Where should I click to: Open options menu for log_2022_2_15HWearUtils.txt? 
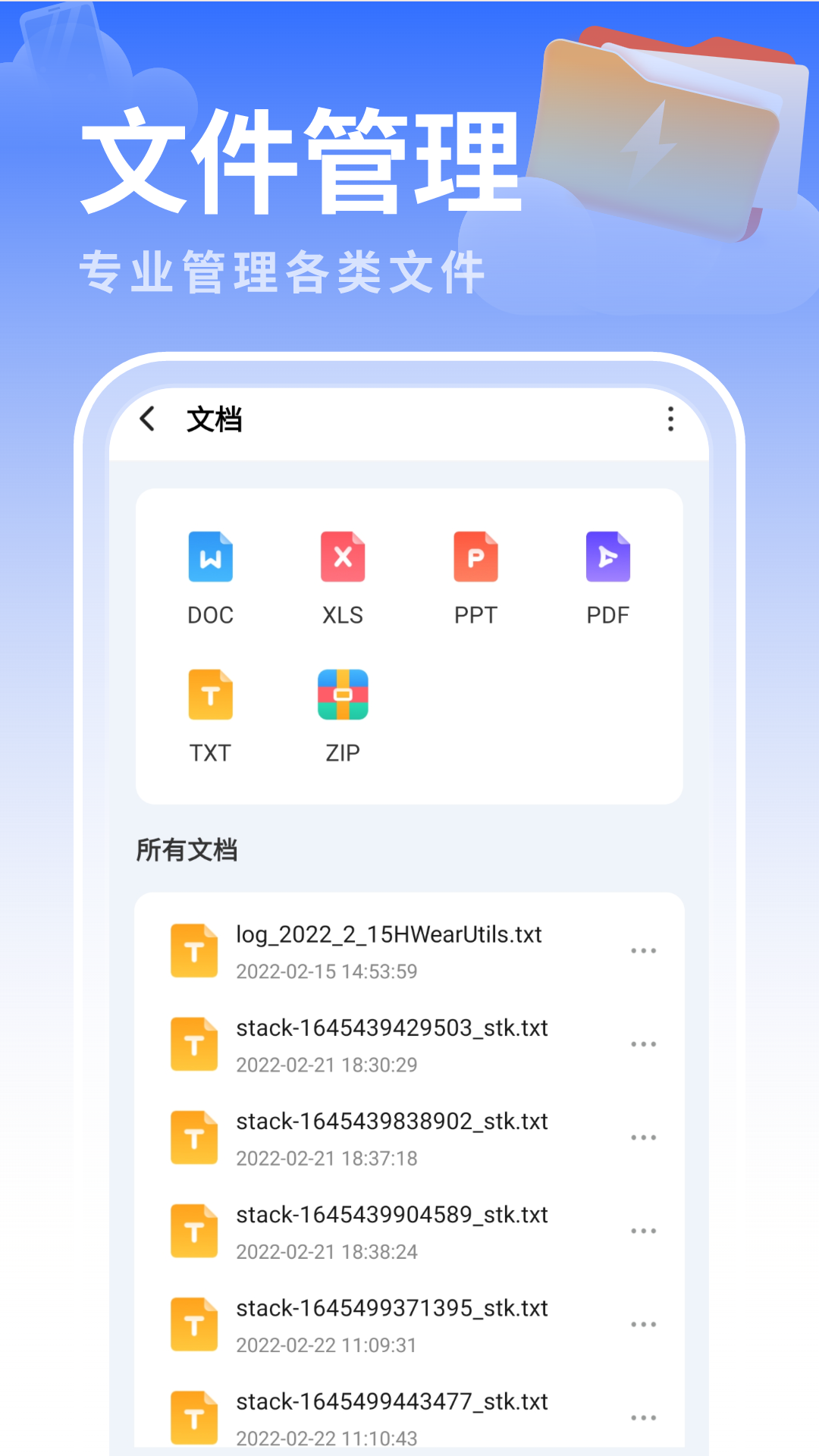tap(644, 950)
